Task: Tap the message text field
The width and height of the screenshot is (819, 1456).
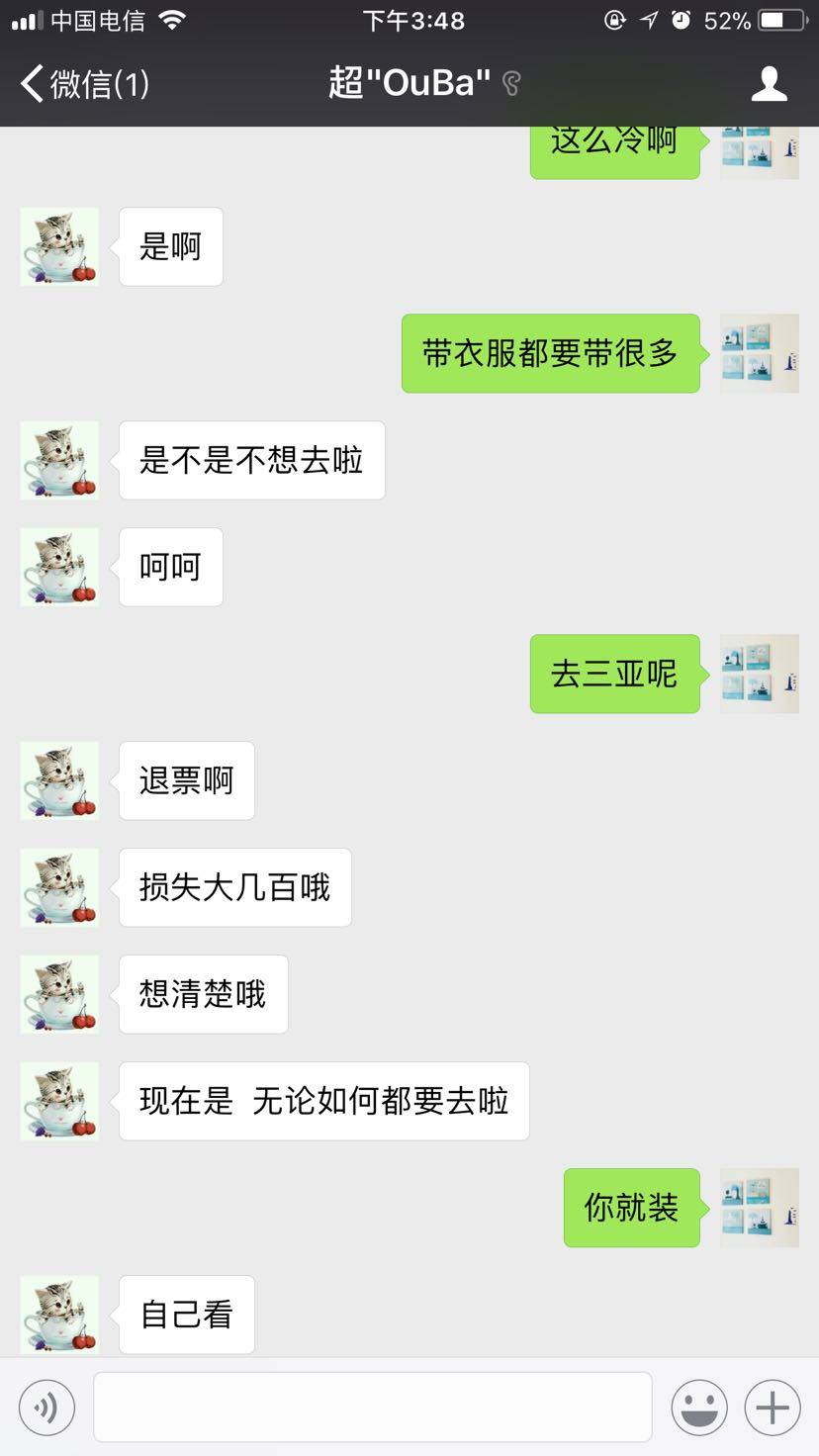Action: [x=372, y=1407]
